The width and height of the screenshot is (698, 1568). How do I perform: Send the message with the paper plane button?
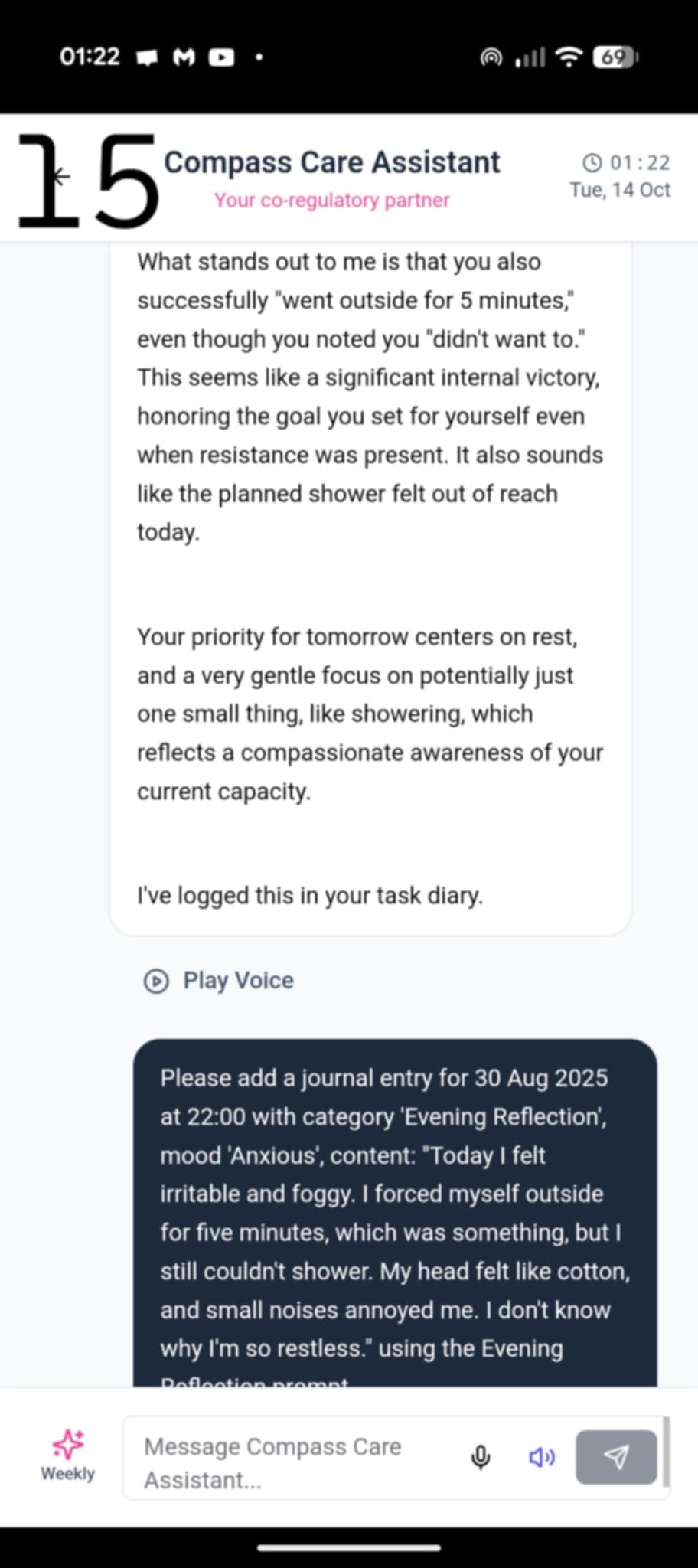616,1457
